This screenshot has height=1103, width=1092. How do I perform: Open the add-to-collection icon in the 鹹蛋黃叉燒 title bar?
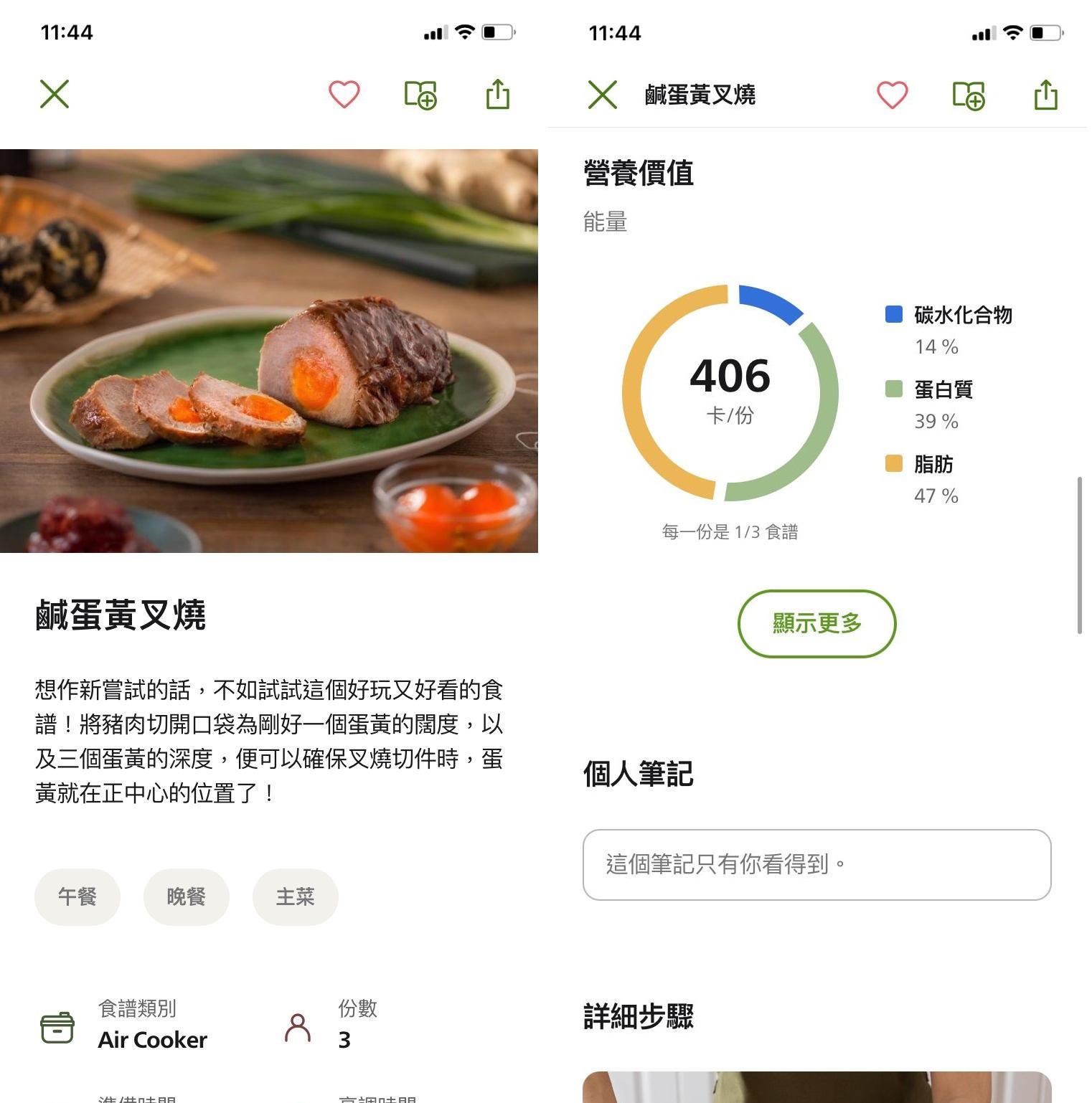969,95
